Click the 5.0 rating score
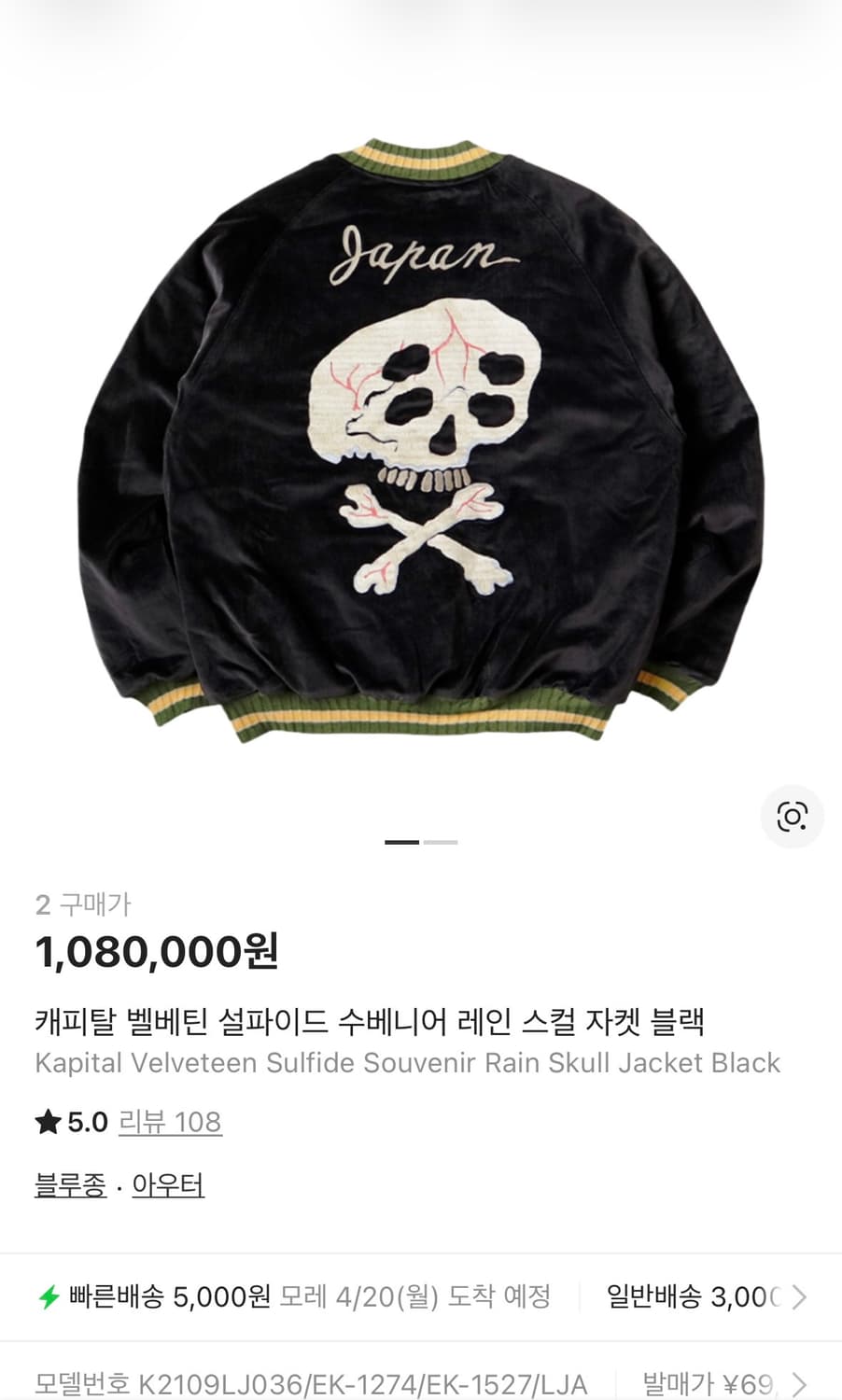Screen dimensions: 842x1400 click(83, 1122)
